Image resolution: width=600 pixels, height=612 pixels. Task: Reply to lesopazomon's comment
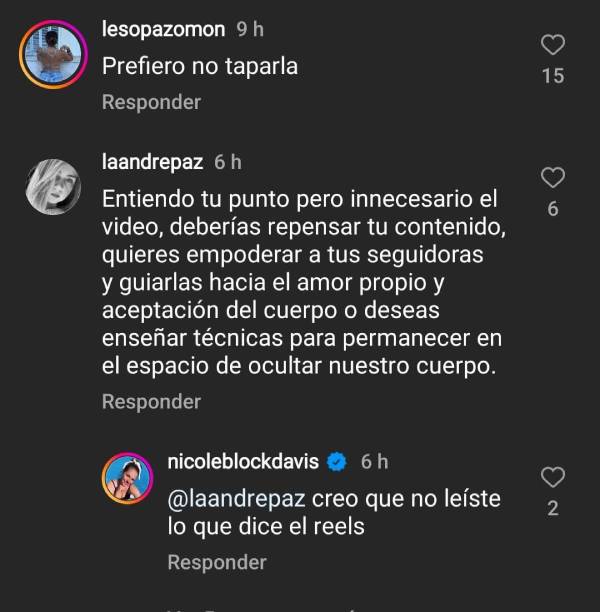tap(151, 102)
